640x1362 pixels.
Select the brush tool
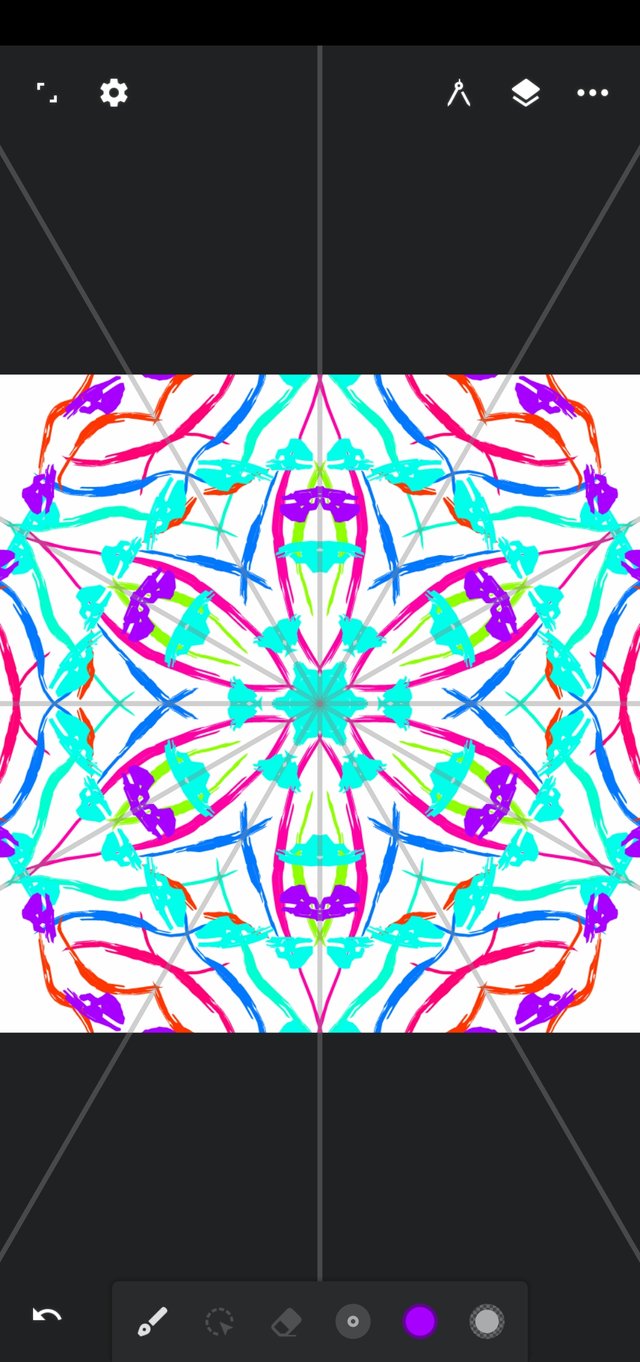(x=153, y=1321)
